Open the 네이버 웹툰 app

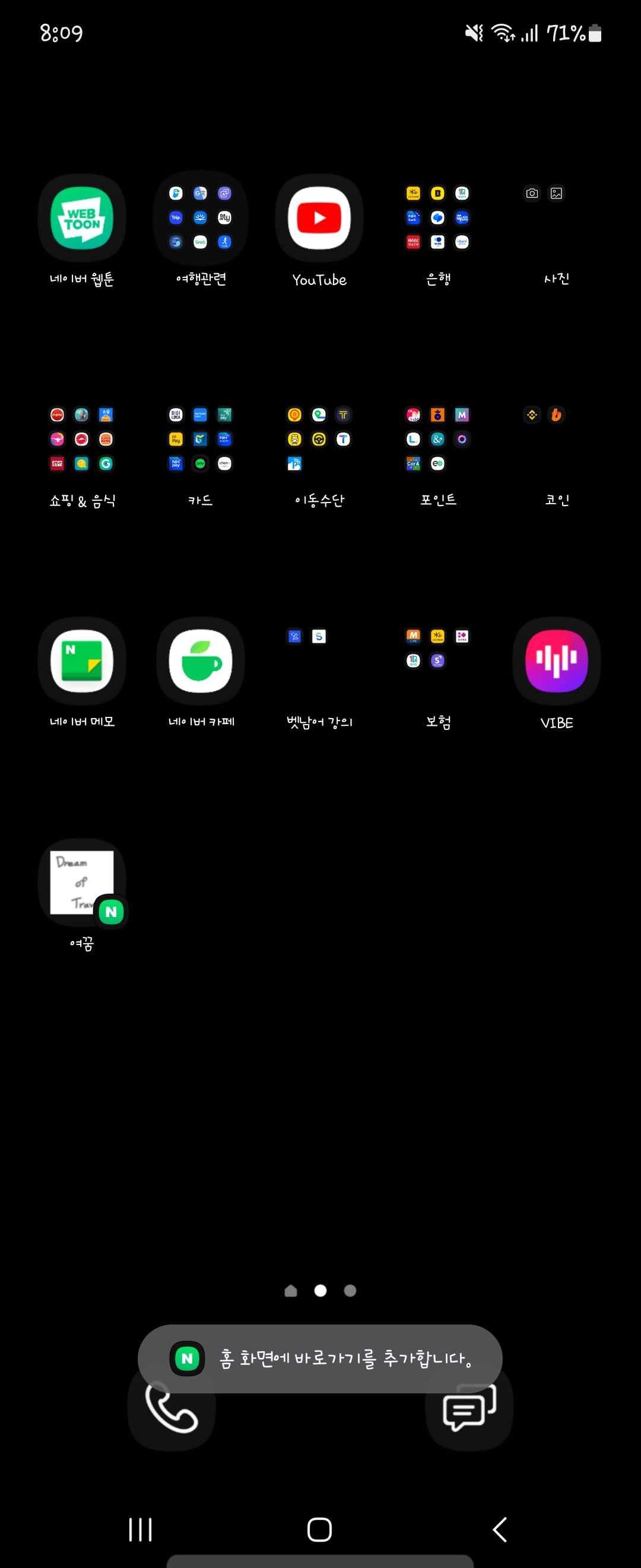pyautogui.click(x=81, y=218)
